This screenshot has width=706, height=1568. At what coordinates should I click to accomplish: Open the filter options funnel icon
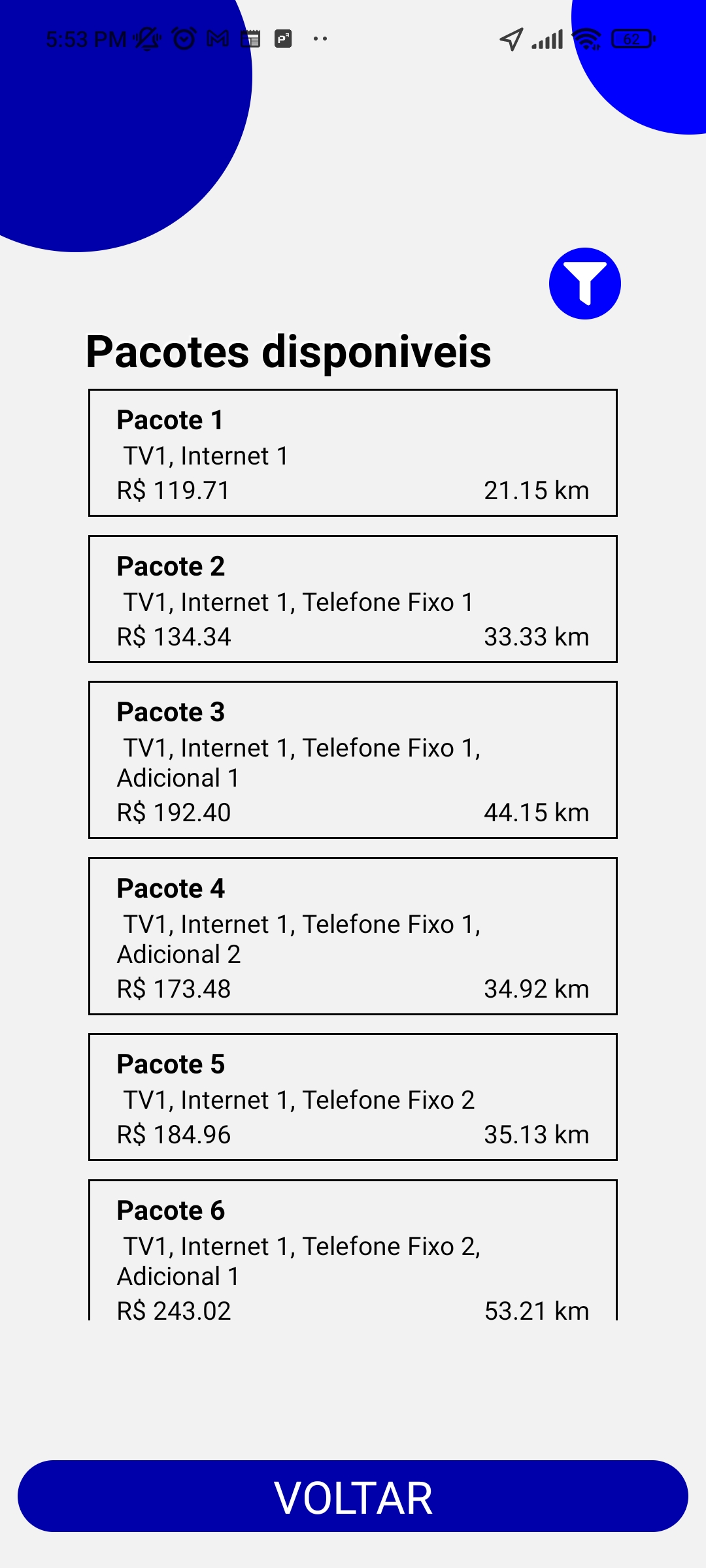584,283
